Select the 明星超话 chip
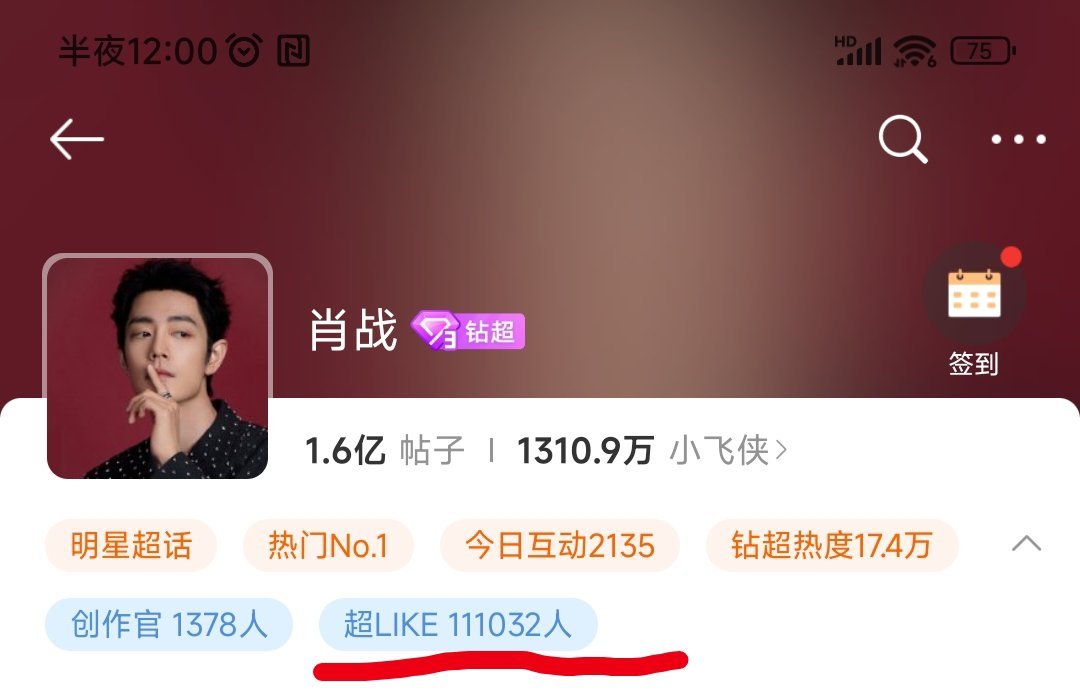 point(130,545)
